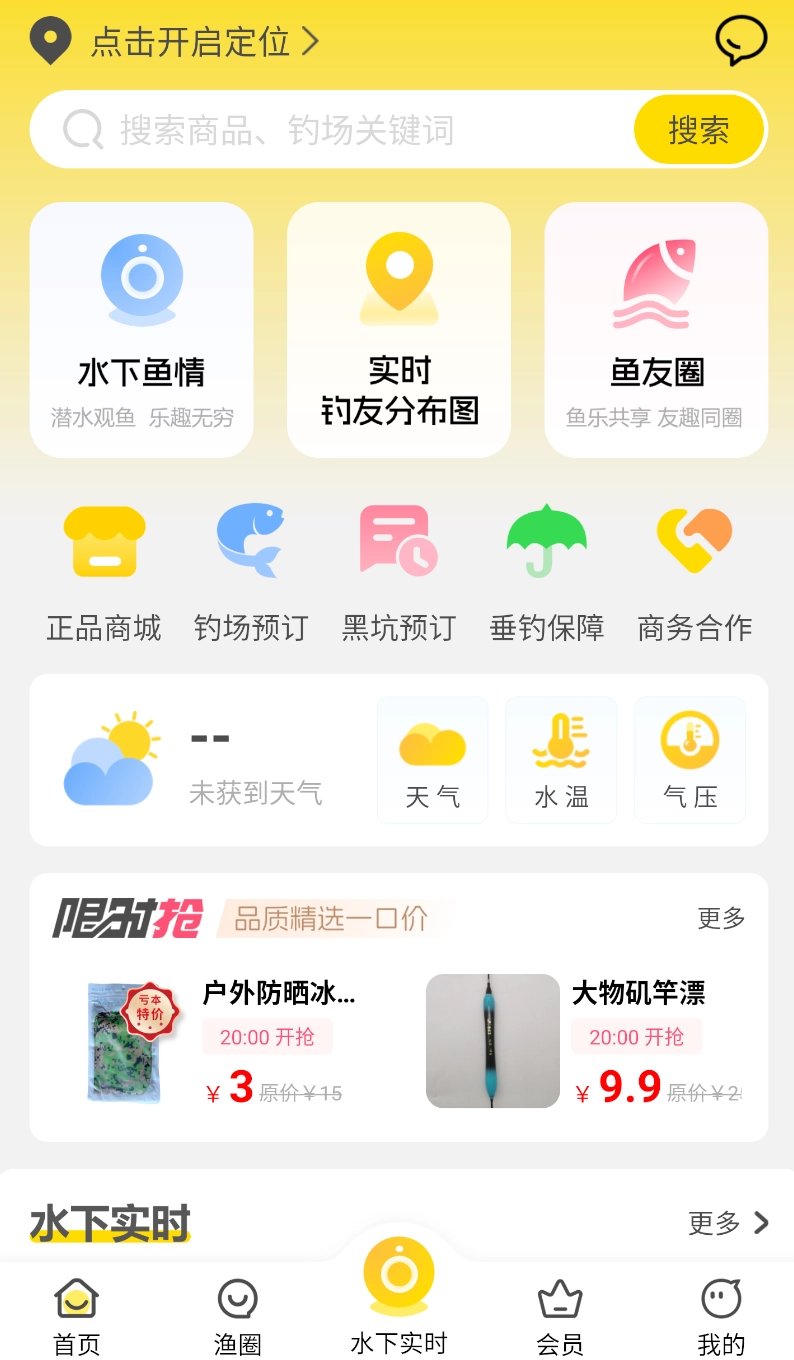This screenshot has height=1360, width=794.
Task: Select the 钓场预订 fish icon
Action: (250, 540)
